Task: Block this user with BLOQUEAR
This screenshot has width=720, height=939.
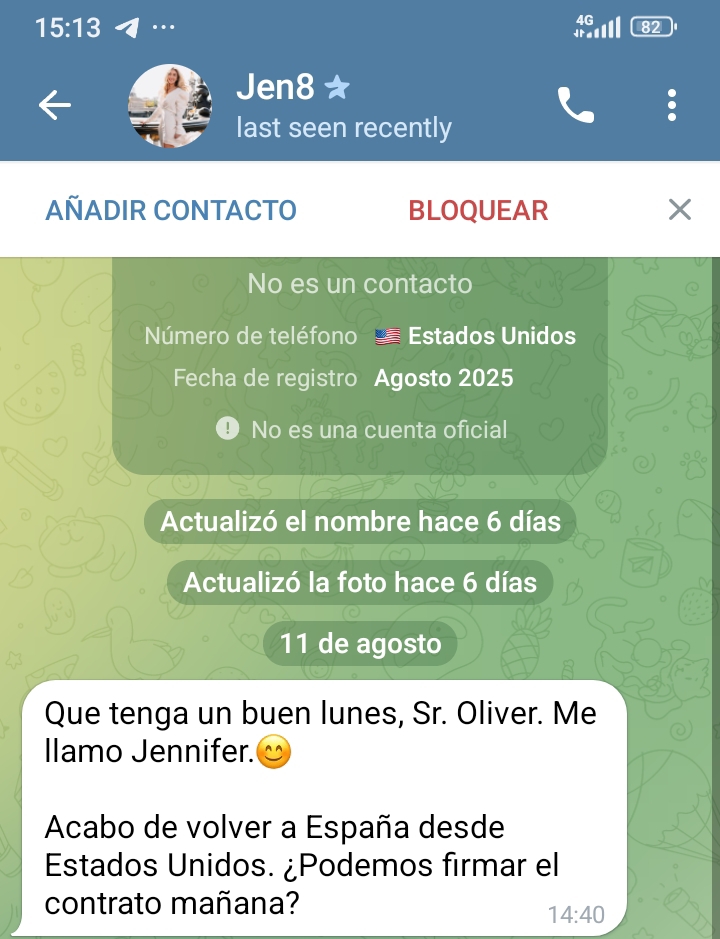Action: click(478, 210)
